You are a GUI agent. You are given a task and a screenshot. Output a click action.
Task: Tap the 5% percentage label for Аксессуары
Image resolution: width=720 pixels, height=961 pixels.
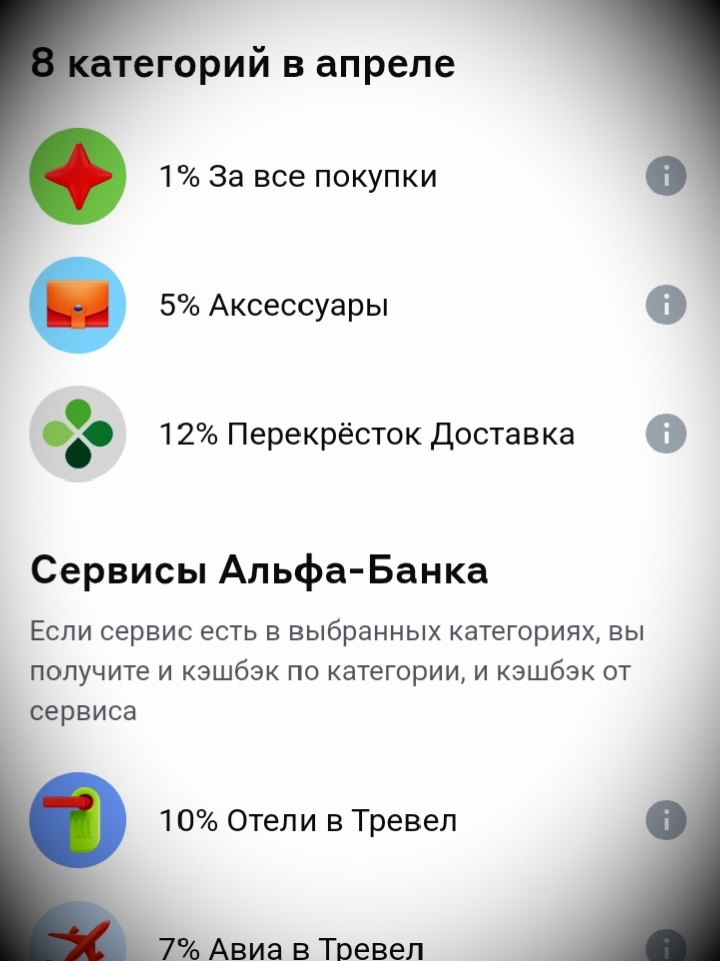tap(180, 304)
